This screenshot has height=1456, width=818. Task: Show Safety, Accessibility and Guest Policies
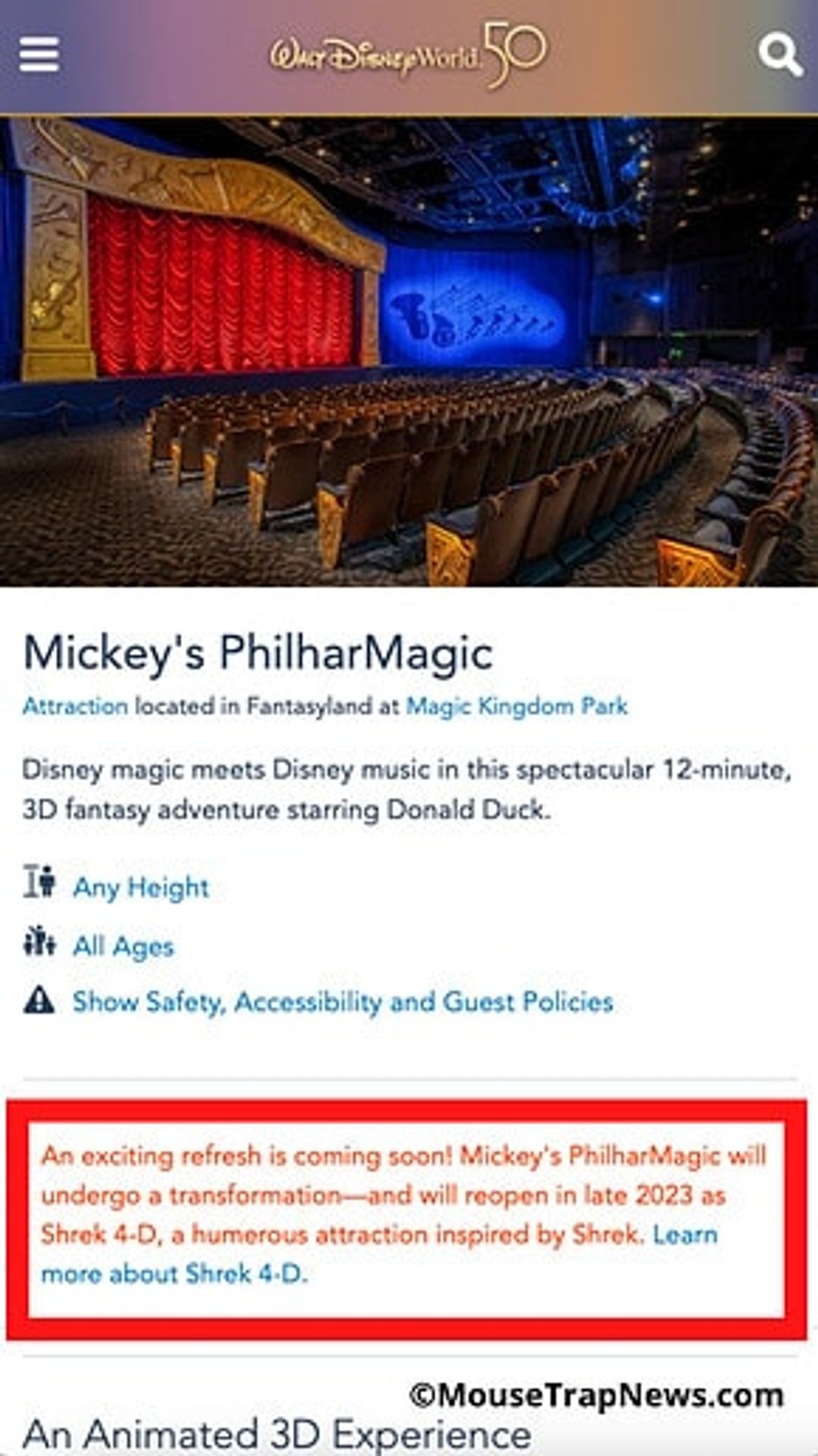tap(342, 1002)
